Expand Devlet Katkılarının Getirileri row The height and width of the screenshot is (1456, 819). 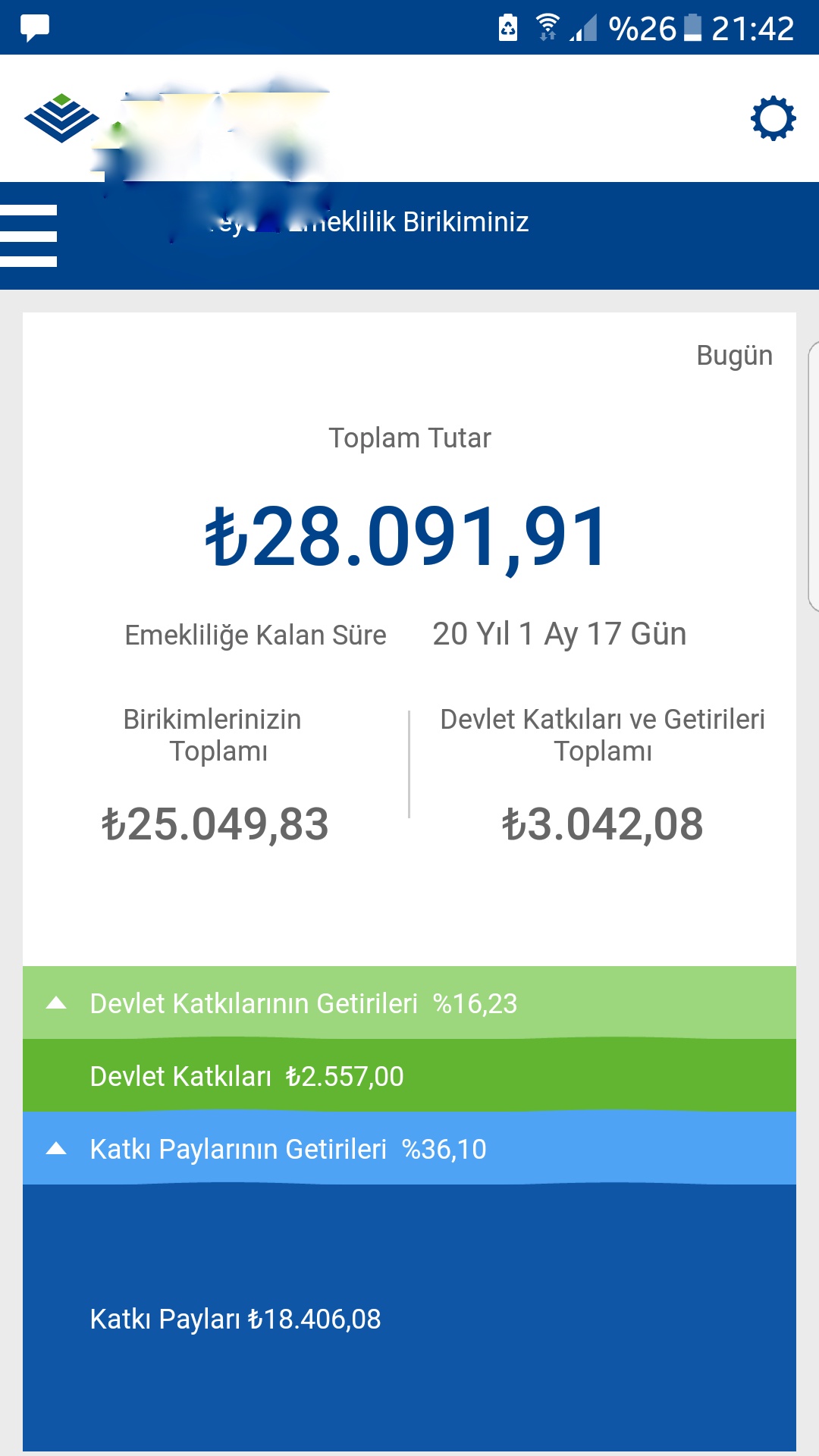click(409, 1003)
